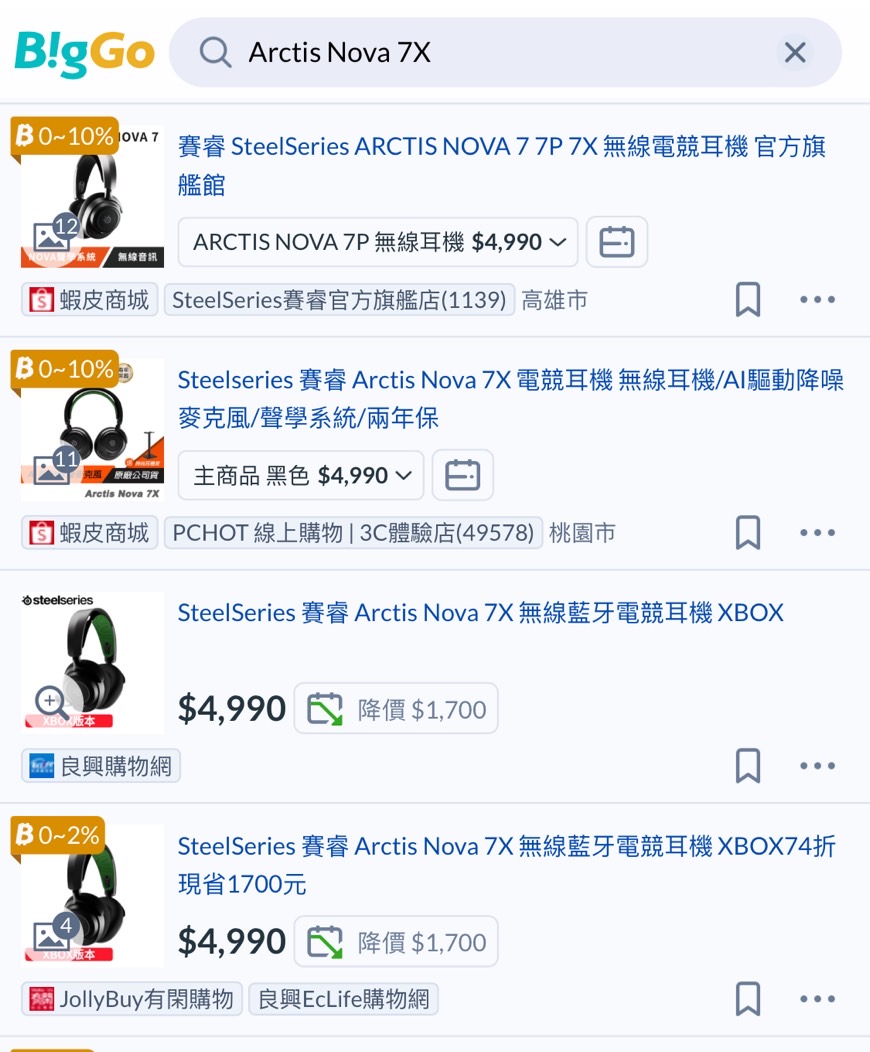Screen dimensions: 870x1052
Task: Clear the search text with the X
Action: pyautogui.click(x=795, y=52)
